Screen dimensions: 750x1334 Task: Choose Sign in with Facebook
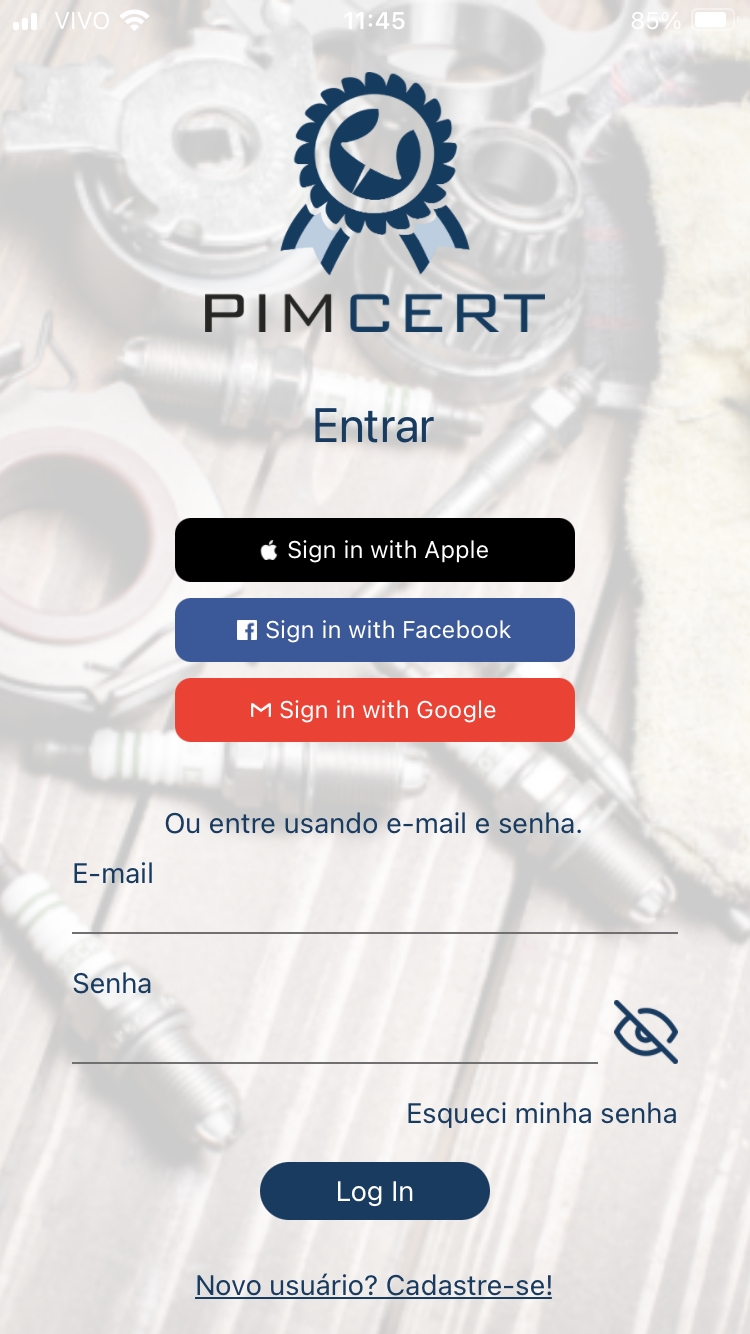pyautogui.click(x=375, y=630)
